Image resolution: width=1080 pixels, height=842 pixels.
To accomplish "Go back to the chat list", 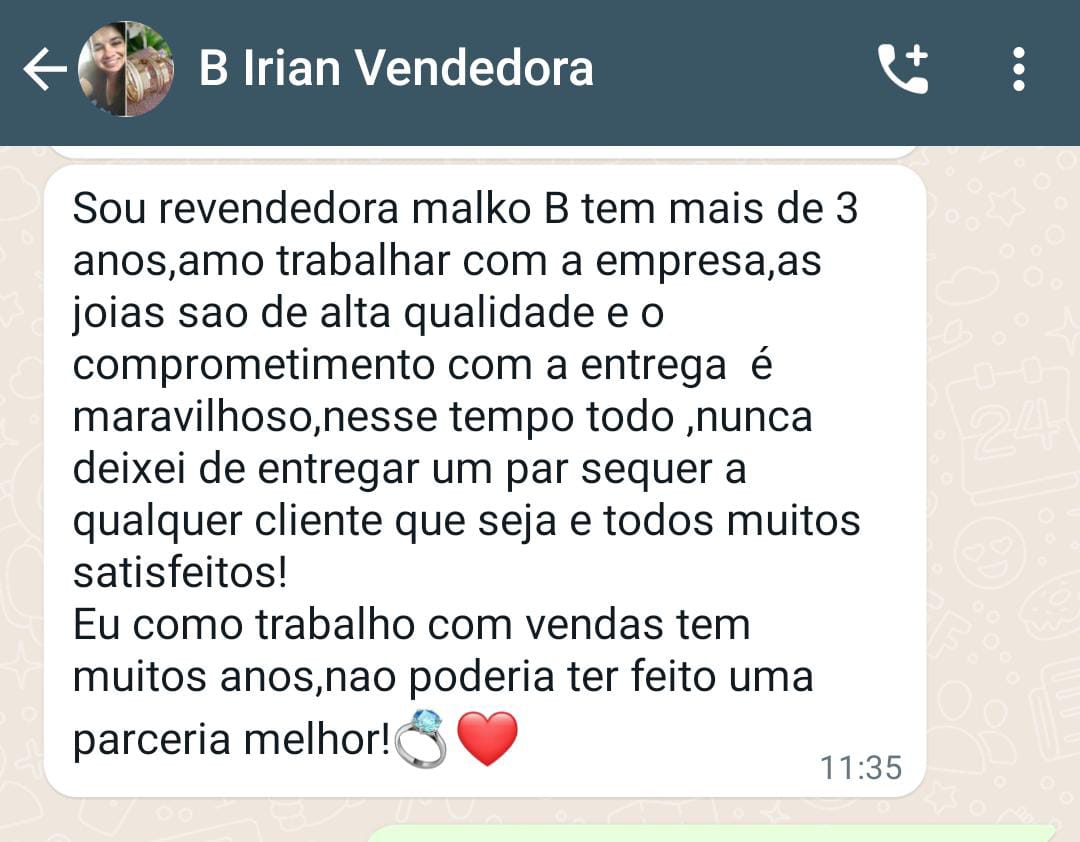I will point(43,70).
